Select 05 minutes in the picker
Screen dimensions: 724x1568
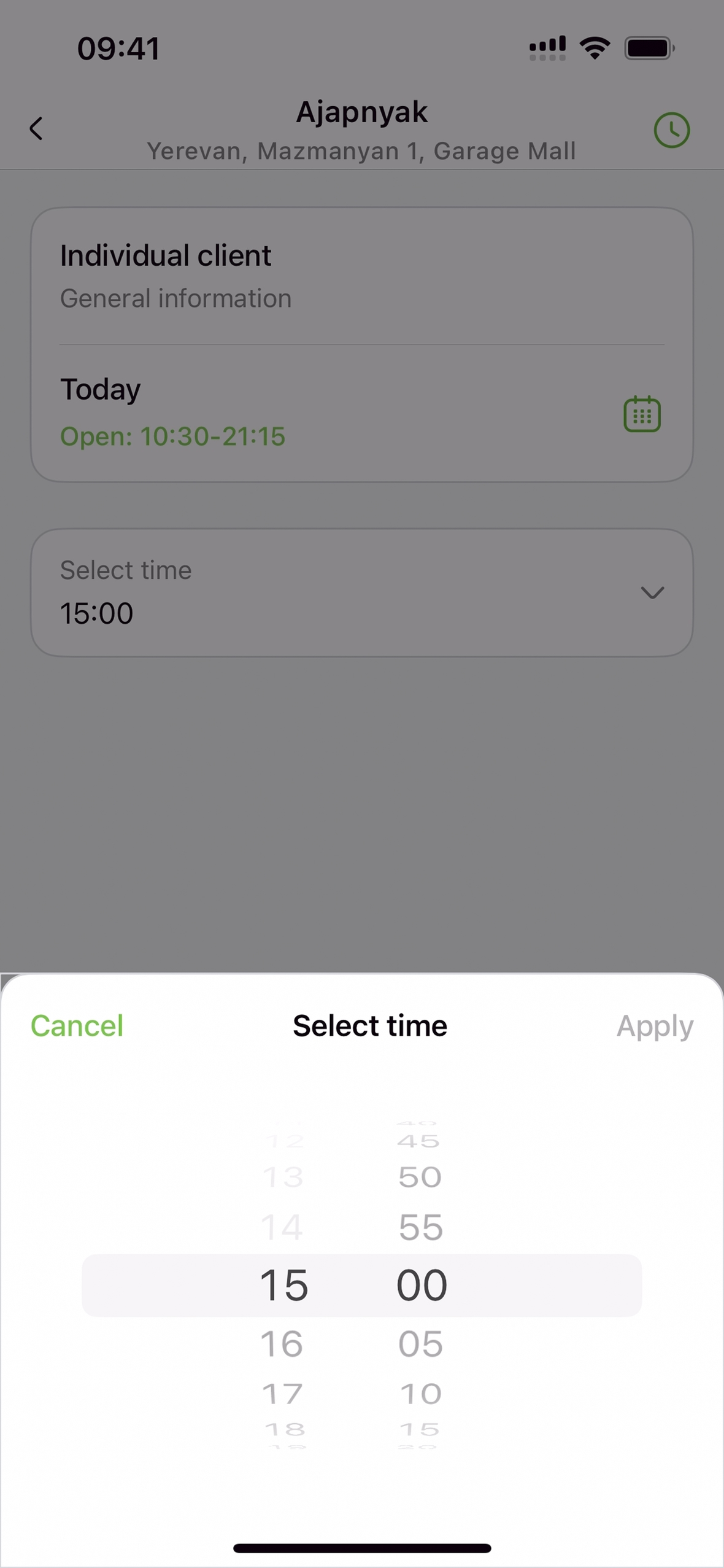tap(421, 1343)
